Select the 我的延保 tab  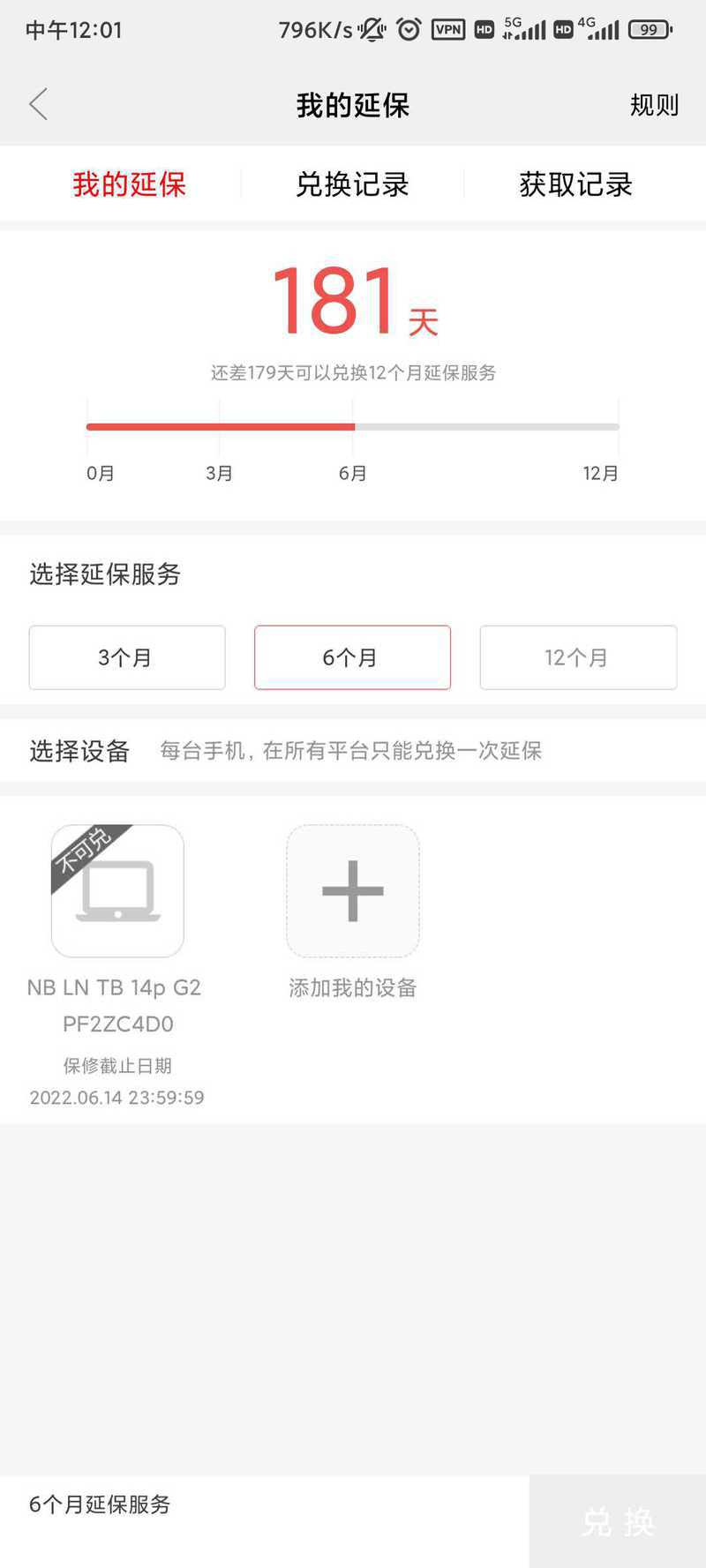point(129,184)
